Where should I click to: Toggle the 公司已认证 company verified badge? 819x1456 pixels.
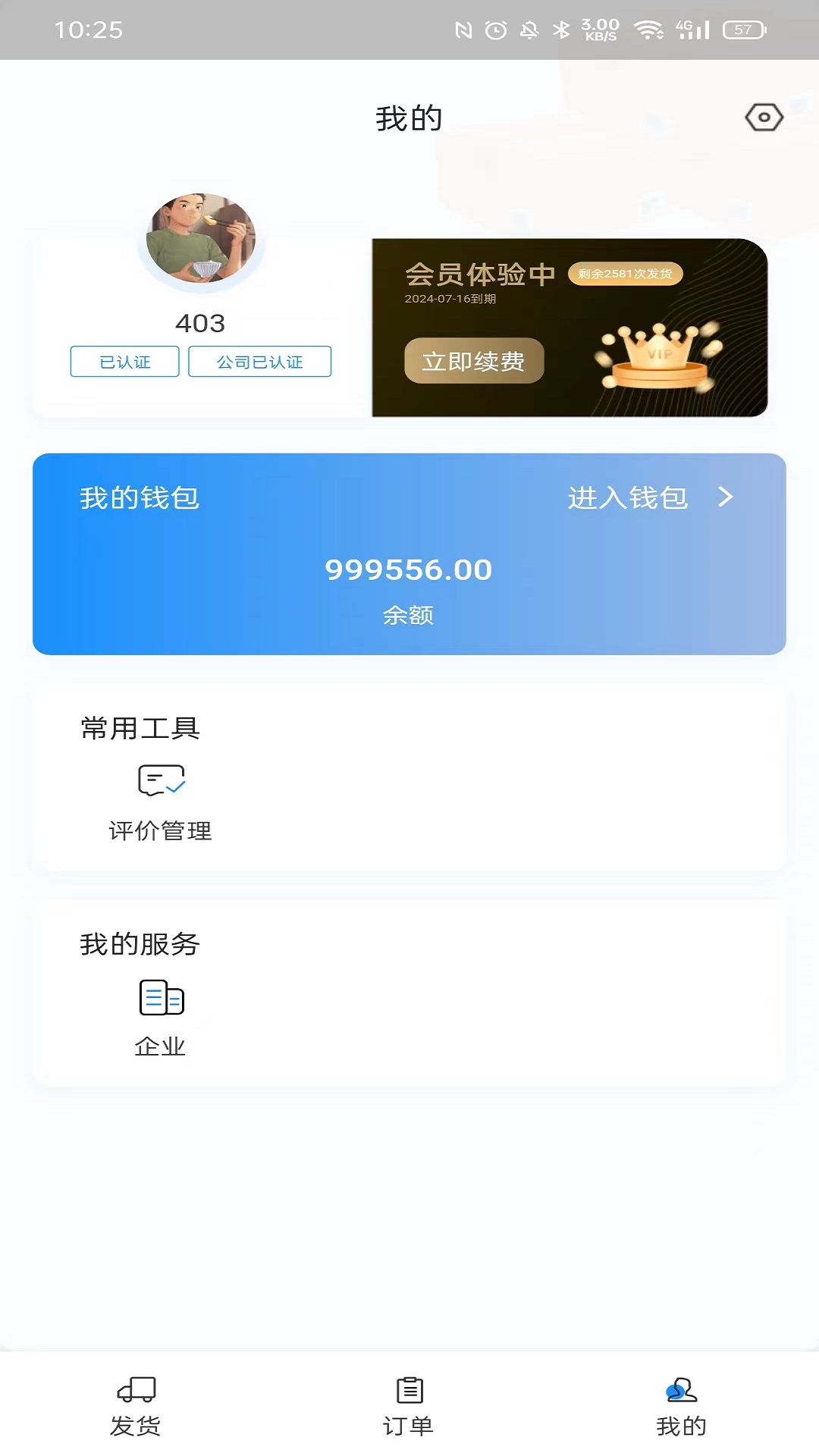click(260, 362)
